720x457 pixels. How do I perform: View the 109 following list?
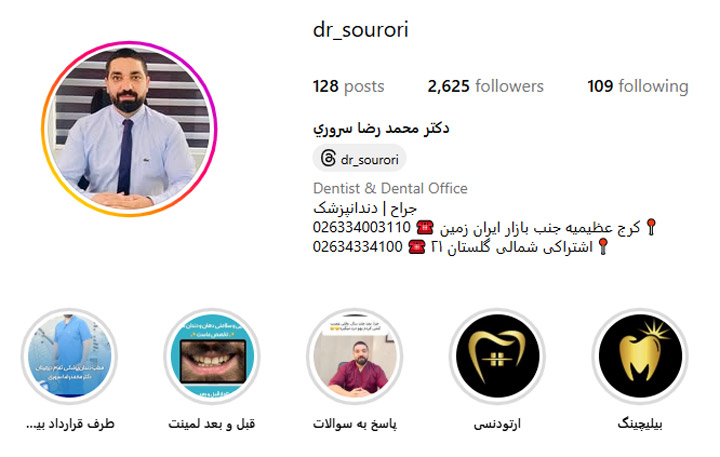pos(637,86)
